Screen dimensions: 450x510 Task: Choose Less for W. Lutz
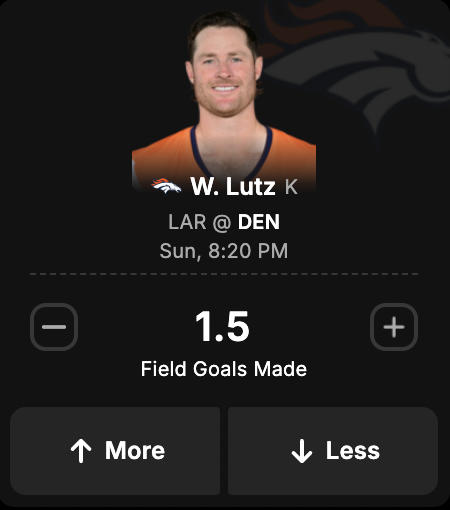click(x=333, y=451)
